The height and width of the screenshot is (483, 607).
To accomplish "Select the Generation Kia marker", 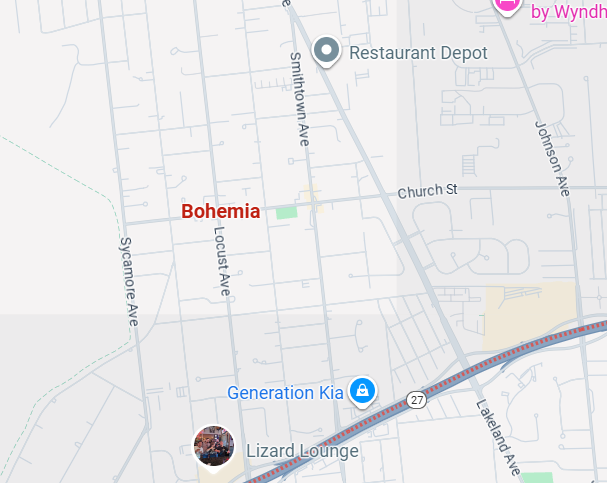I will coord(362,391).
